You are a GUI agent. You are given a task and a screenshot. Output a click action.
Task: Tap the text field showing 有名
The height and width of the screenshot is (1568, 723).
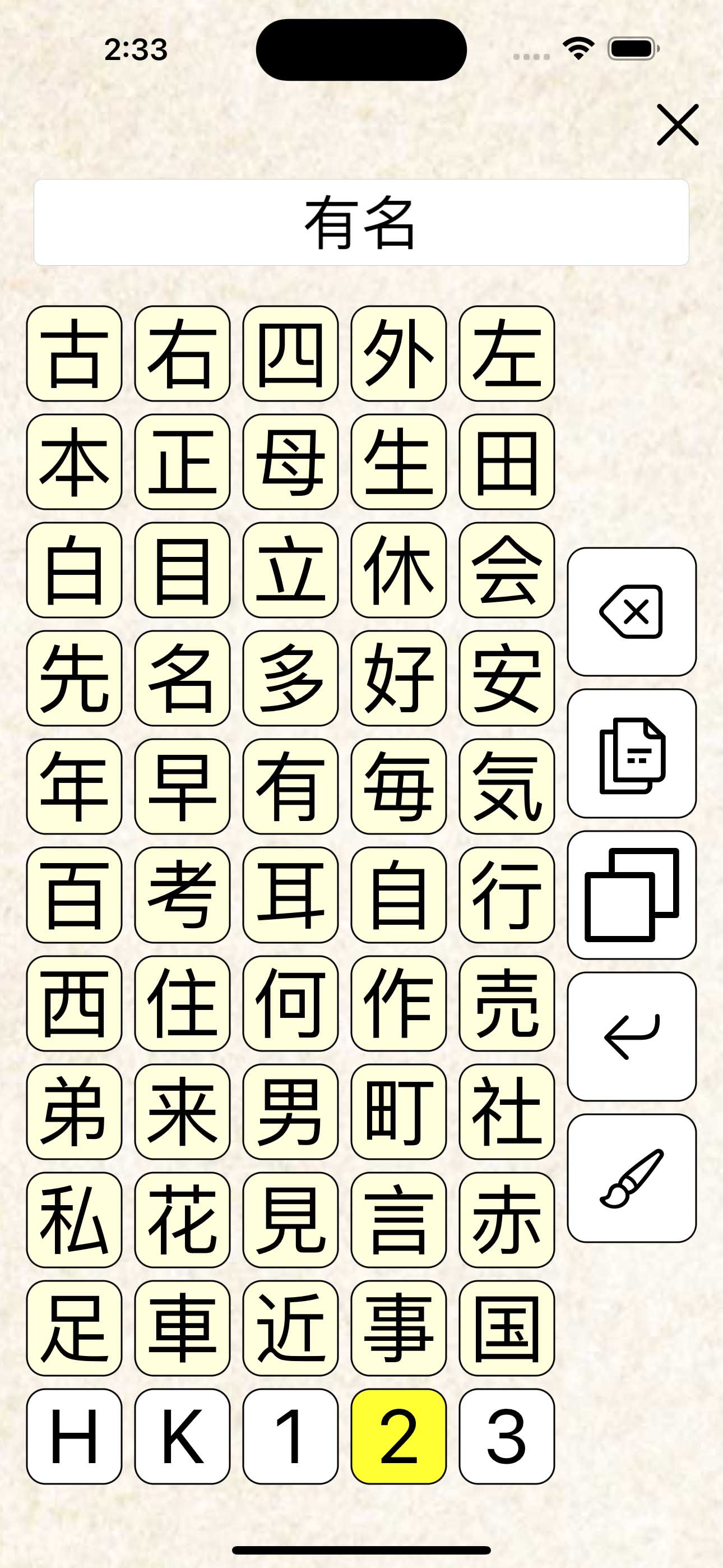click(361, 222)
